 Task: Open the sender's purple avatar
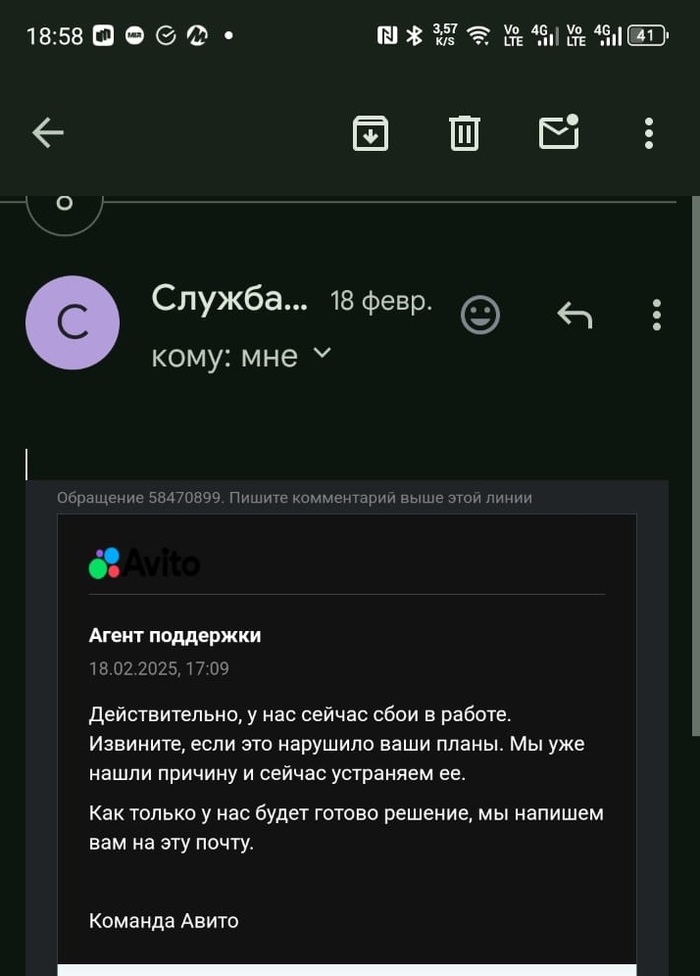tap(72, 323)
